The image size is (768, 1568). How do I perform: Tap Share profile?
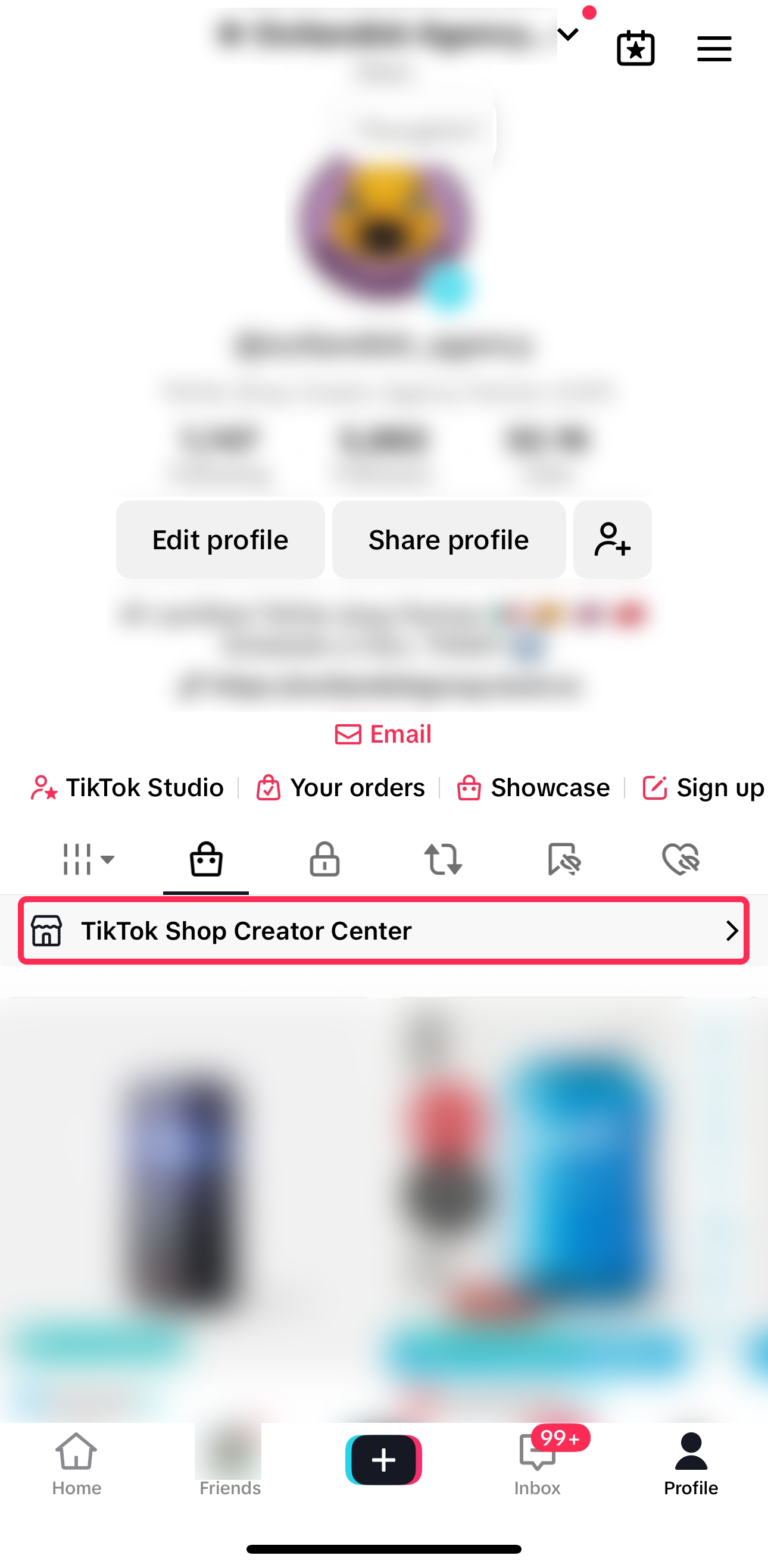click(448, 540)
